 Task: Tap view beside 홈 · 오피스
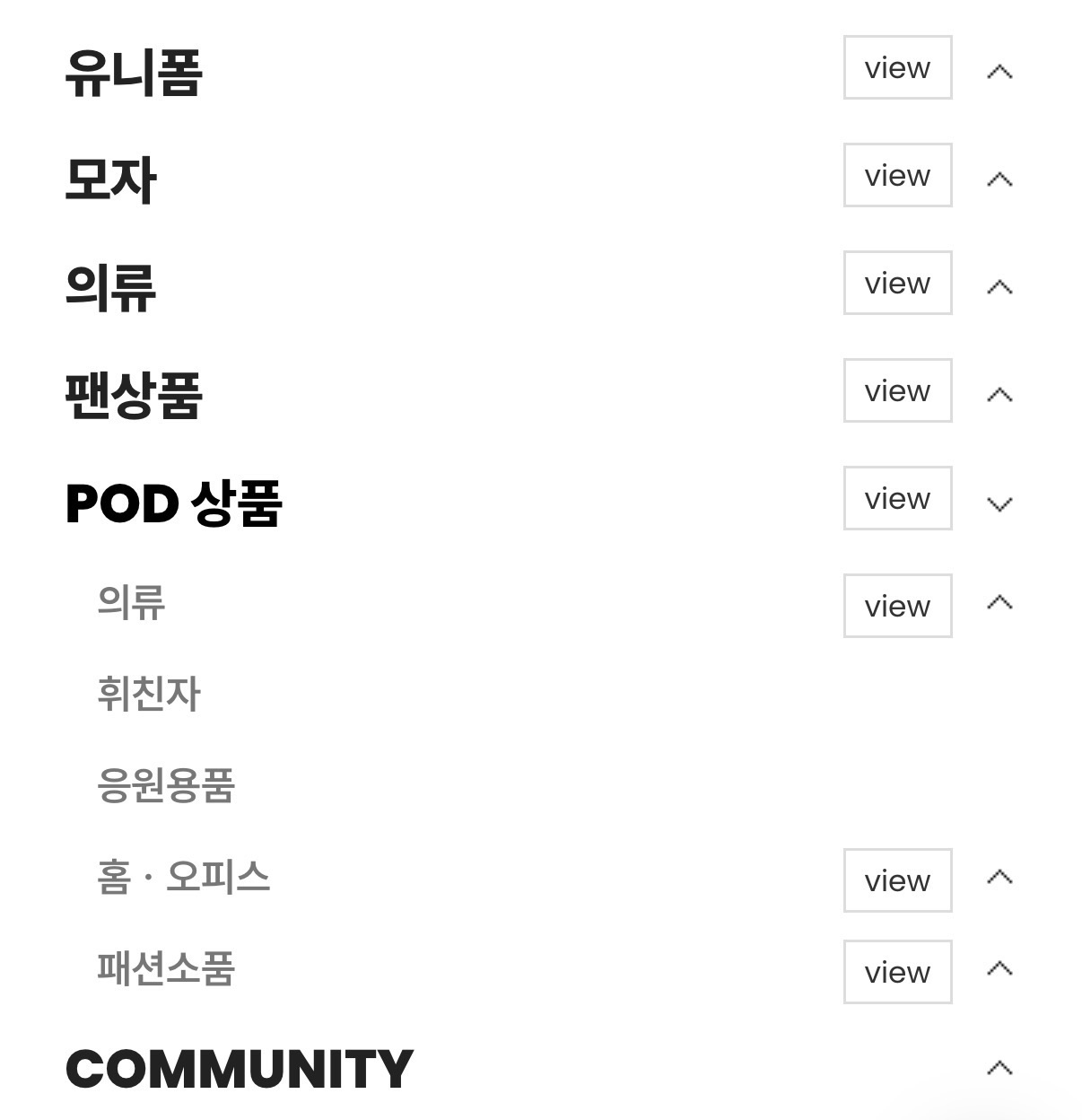[x=897, y=881]
